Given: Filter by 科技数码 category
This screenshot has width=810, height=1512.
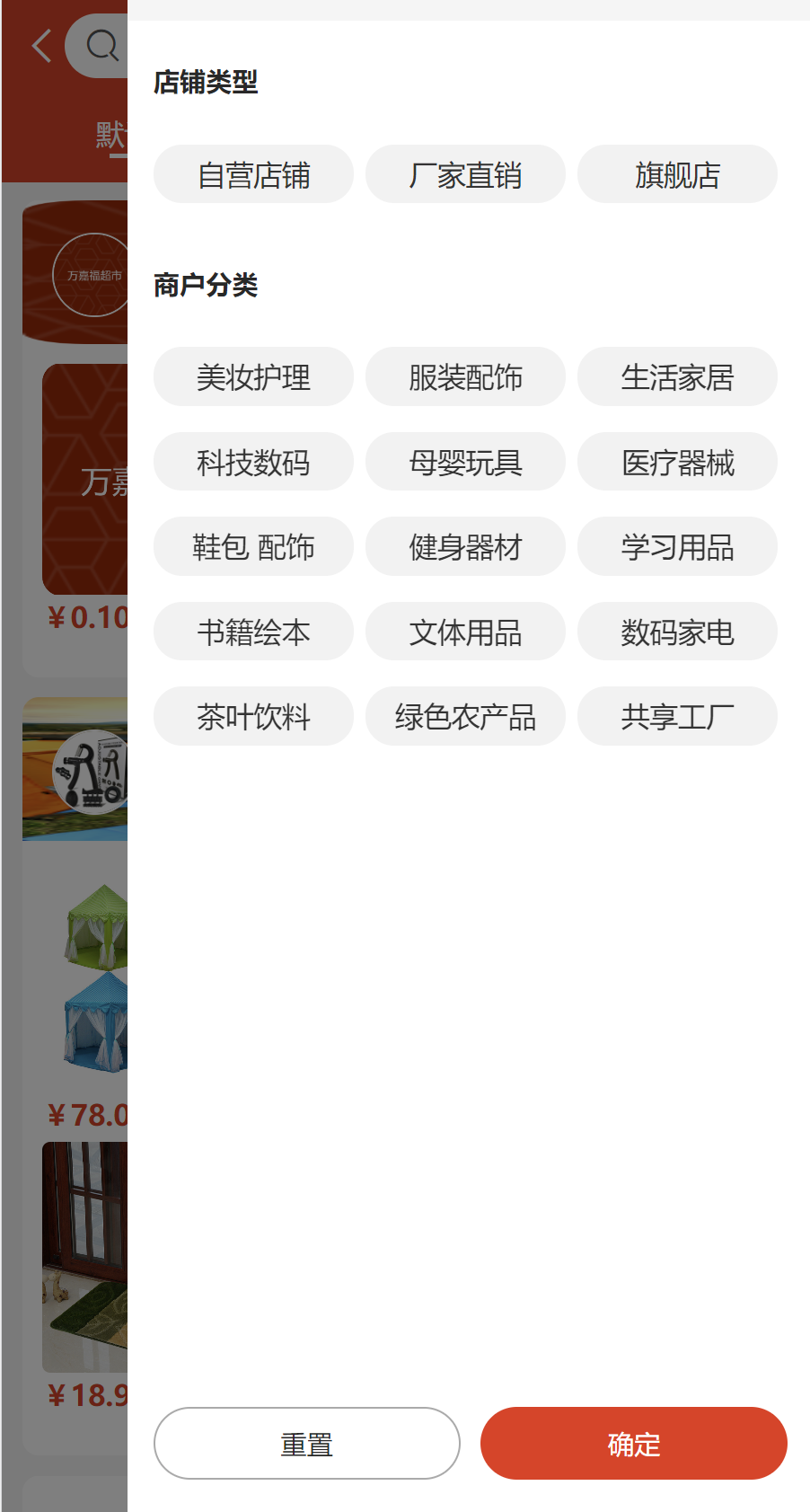Looking at the screenshot, I should pyautogui.click(x=253, y=462).
